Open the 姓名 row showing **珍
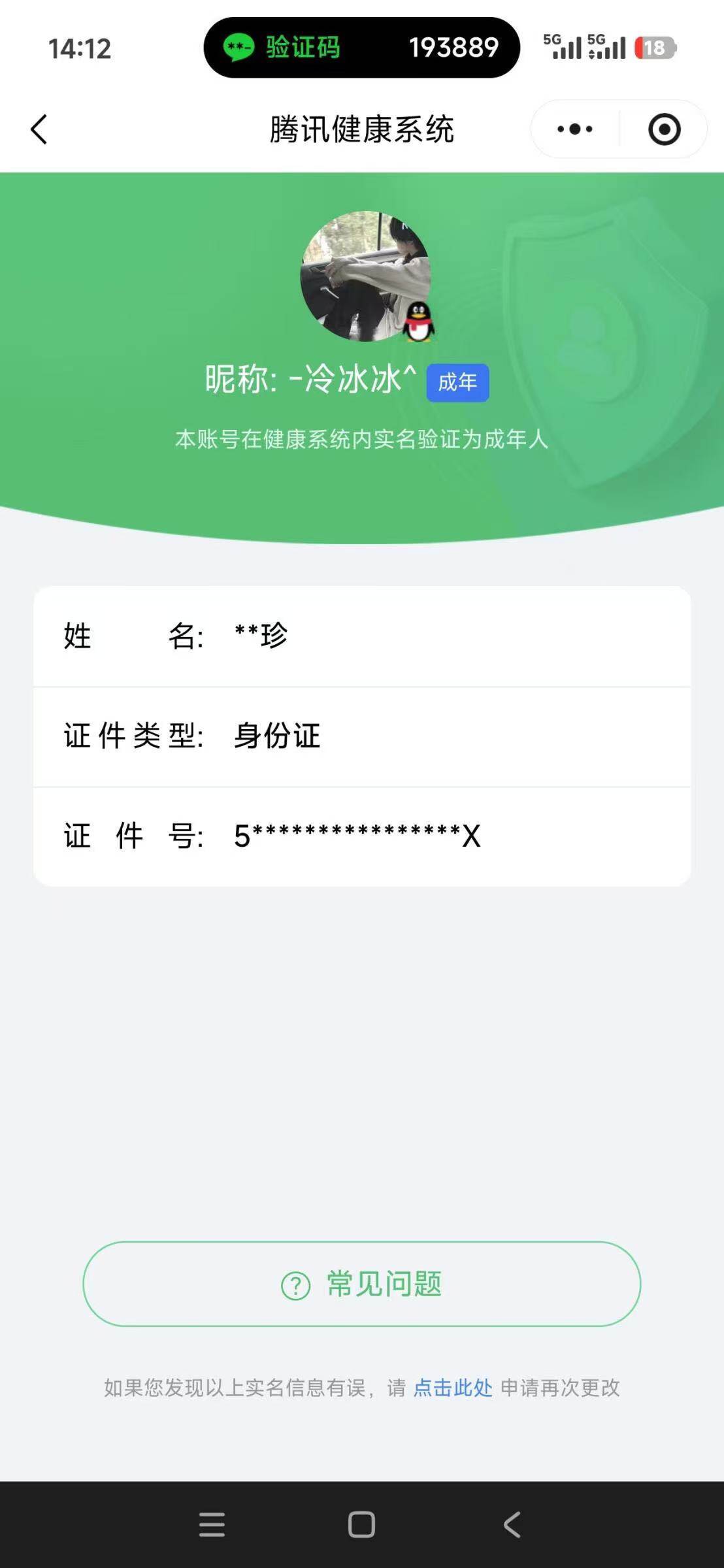The height and width of the screenshot is (1568, 724). pos(362,636)
